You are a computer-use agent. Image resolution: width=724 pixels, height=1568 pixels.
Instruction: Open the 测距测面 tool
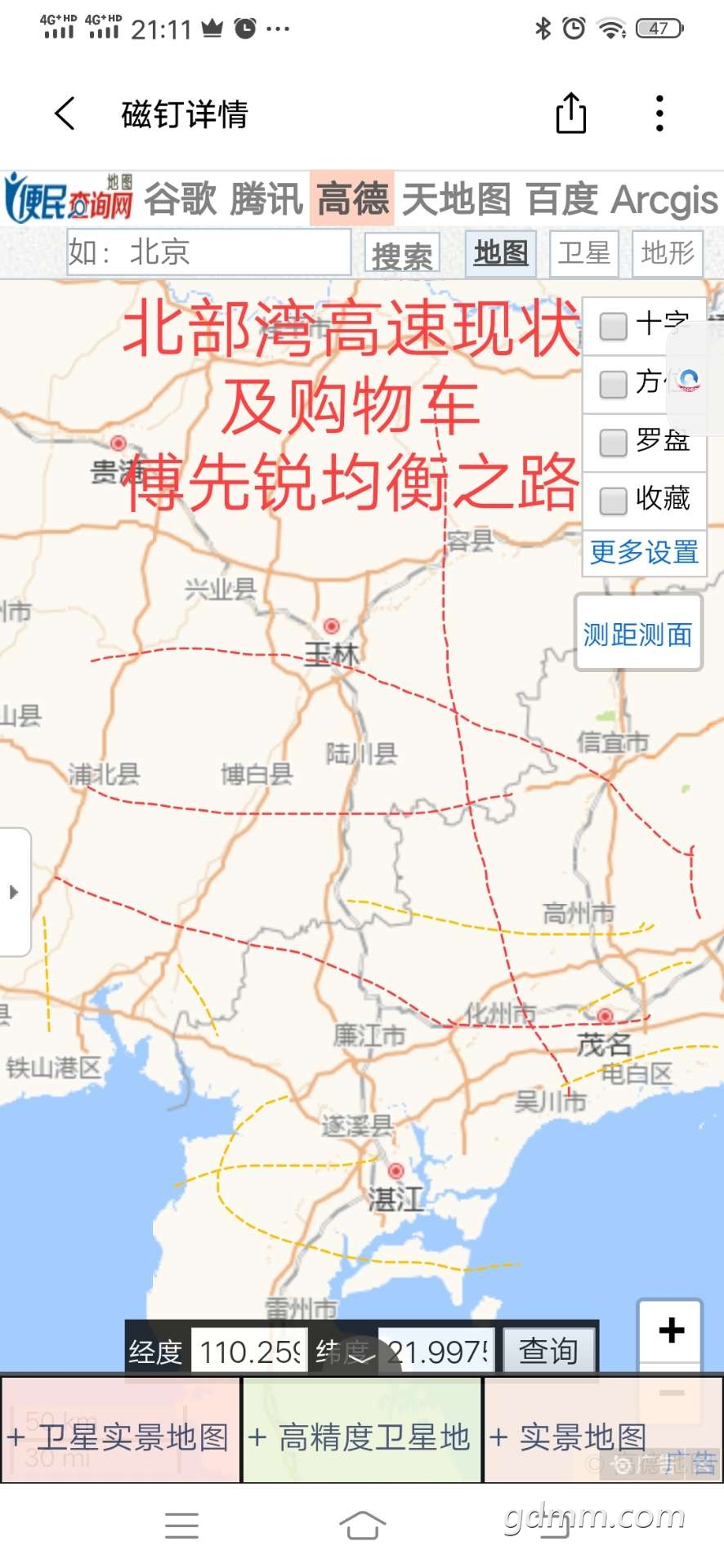pos(637,635)
